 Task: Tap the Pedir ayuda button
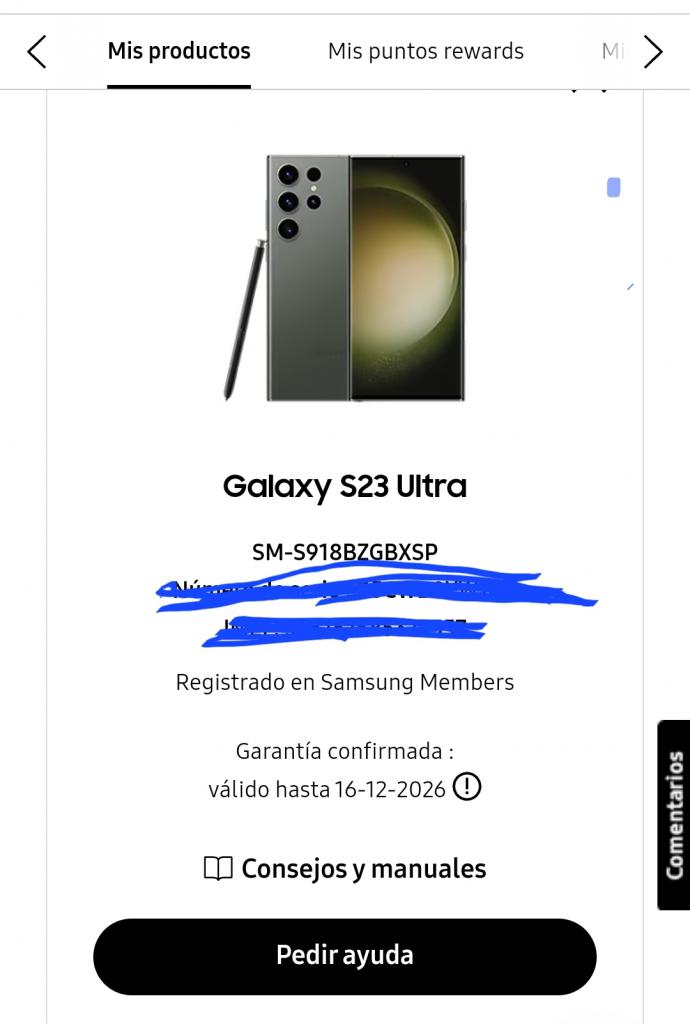[x=345, y=956]
